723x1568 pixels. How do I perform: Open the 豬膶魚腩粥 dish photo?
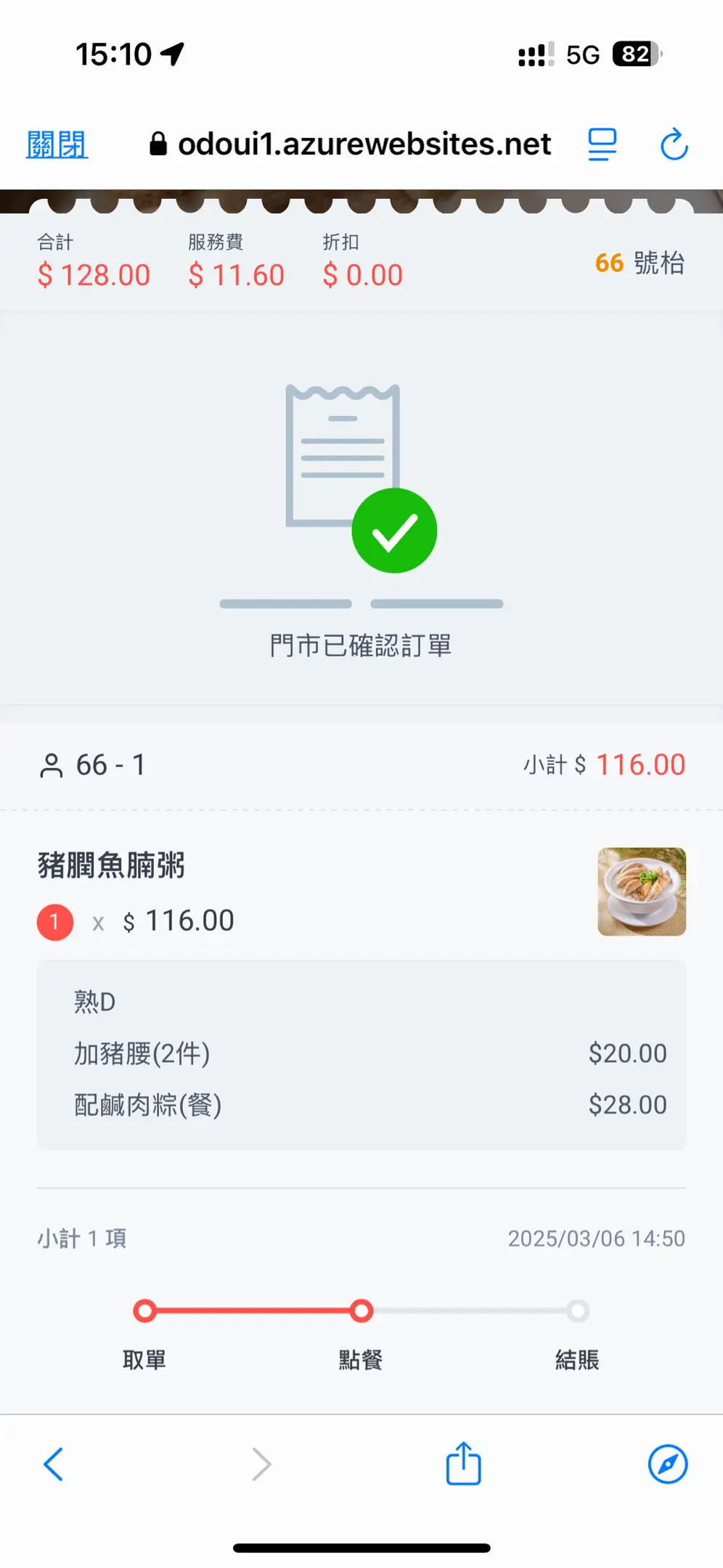[641, 891]
